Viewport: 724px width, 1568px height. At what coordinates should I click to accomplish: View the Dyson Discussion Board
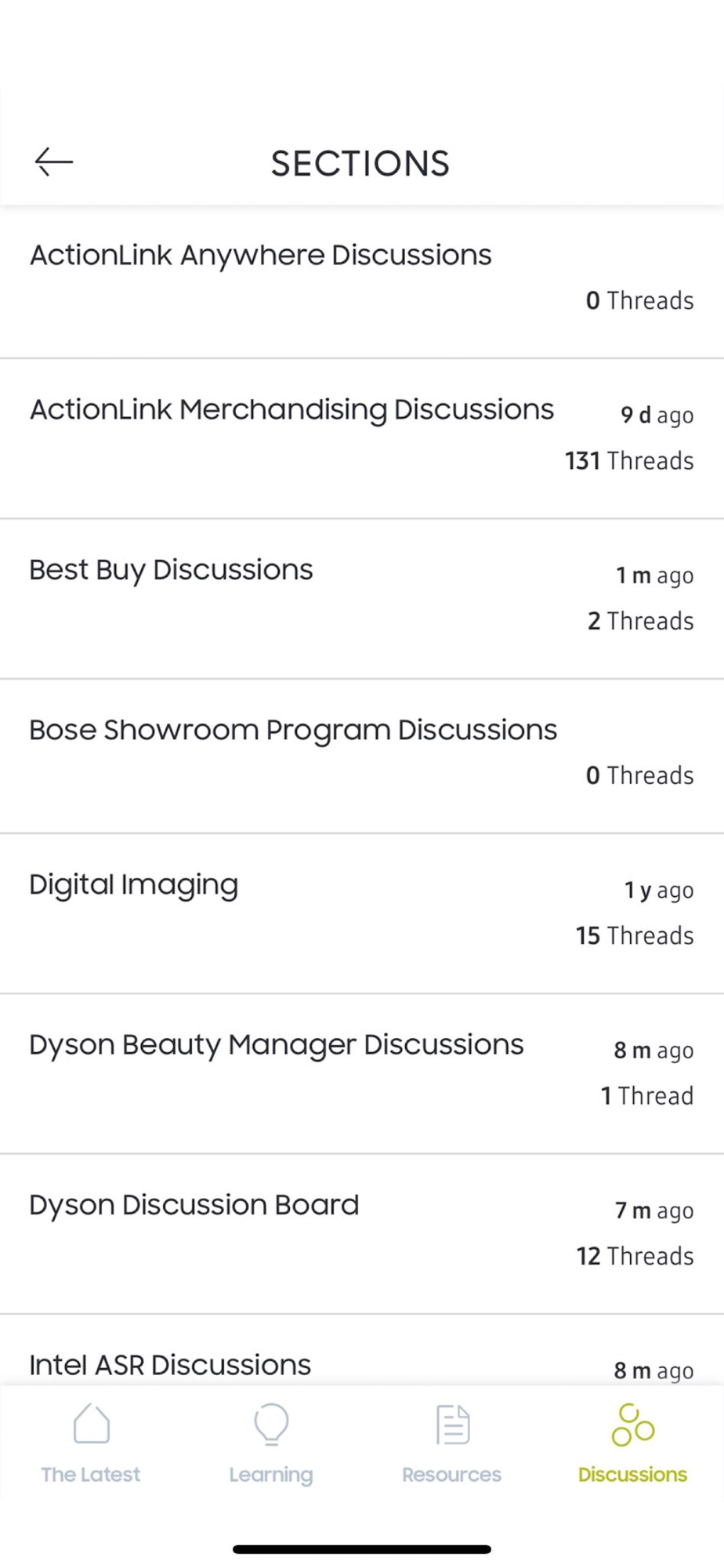(362, 1234)
